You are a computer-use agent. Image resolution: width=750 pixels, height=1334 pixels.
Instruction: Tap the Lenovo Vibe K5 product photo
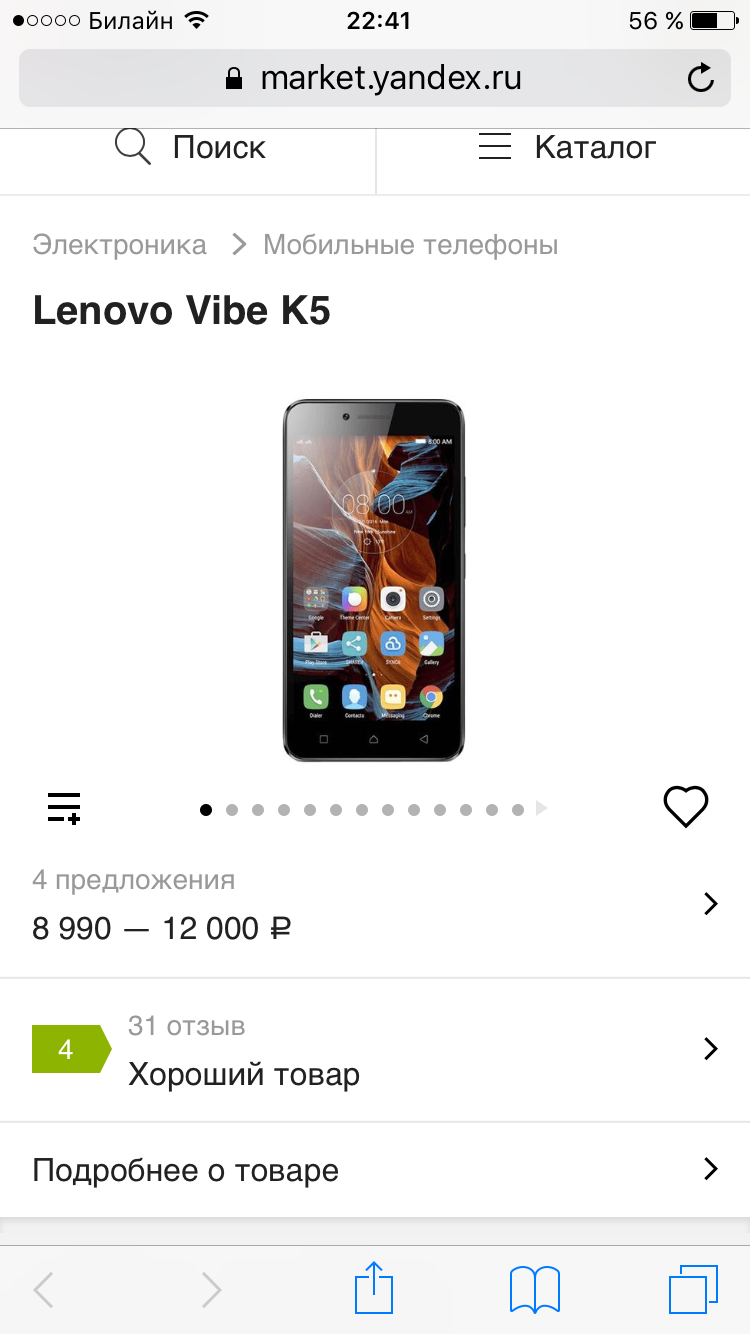pyautogui.click(x=374, y=580)
